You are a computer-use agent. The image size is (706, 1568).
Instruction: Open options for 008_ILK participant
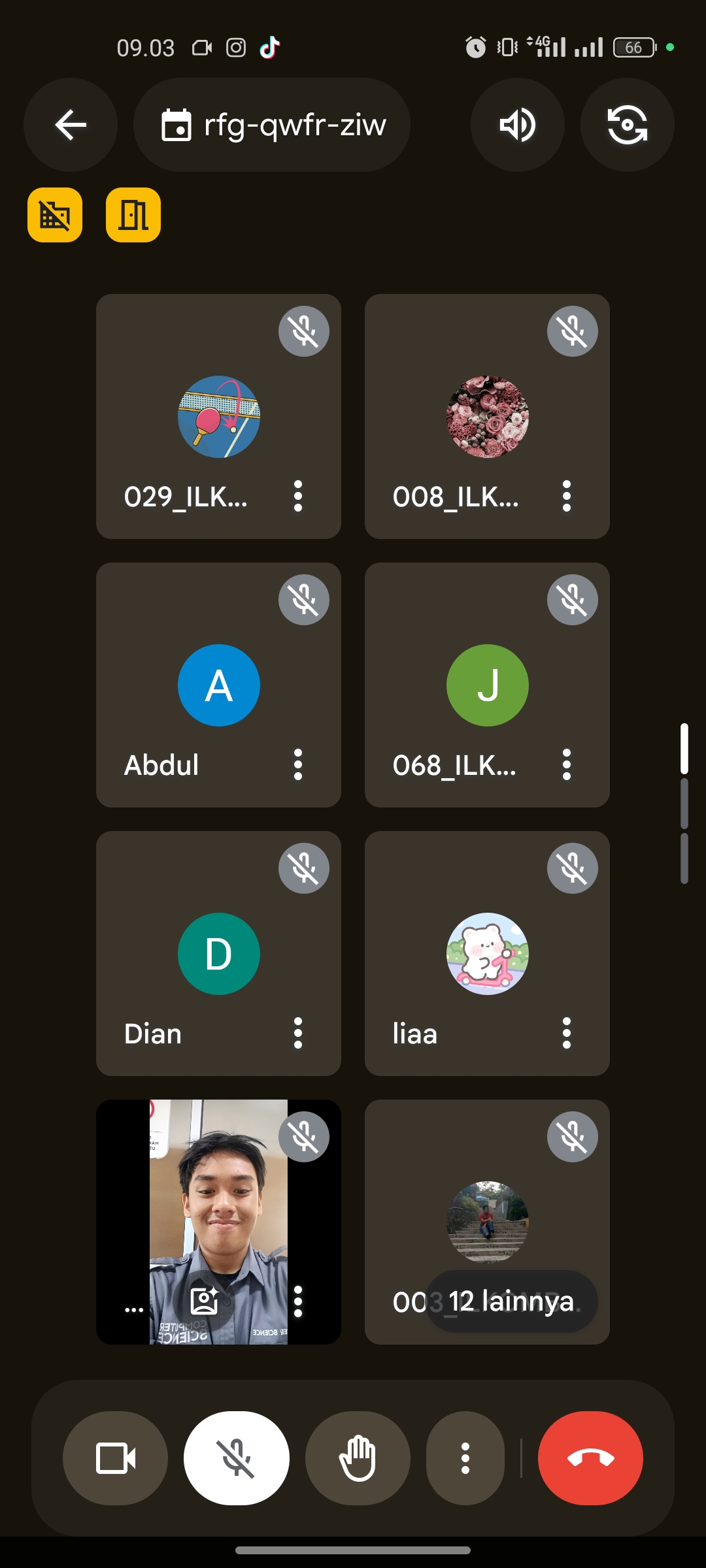point(567,497)
